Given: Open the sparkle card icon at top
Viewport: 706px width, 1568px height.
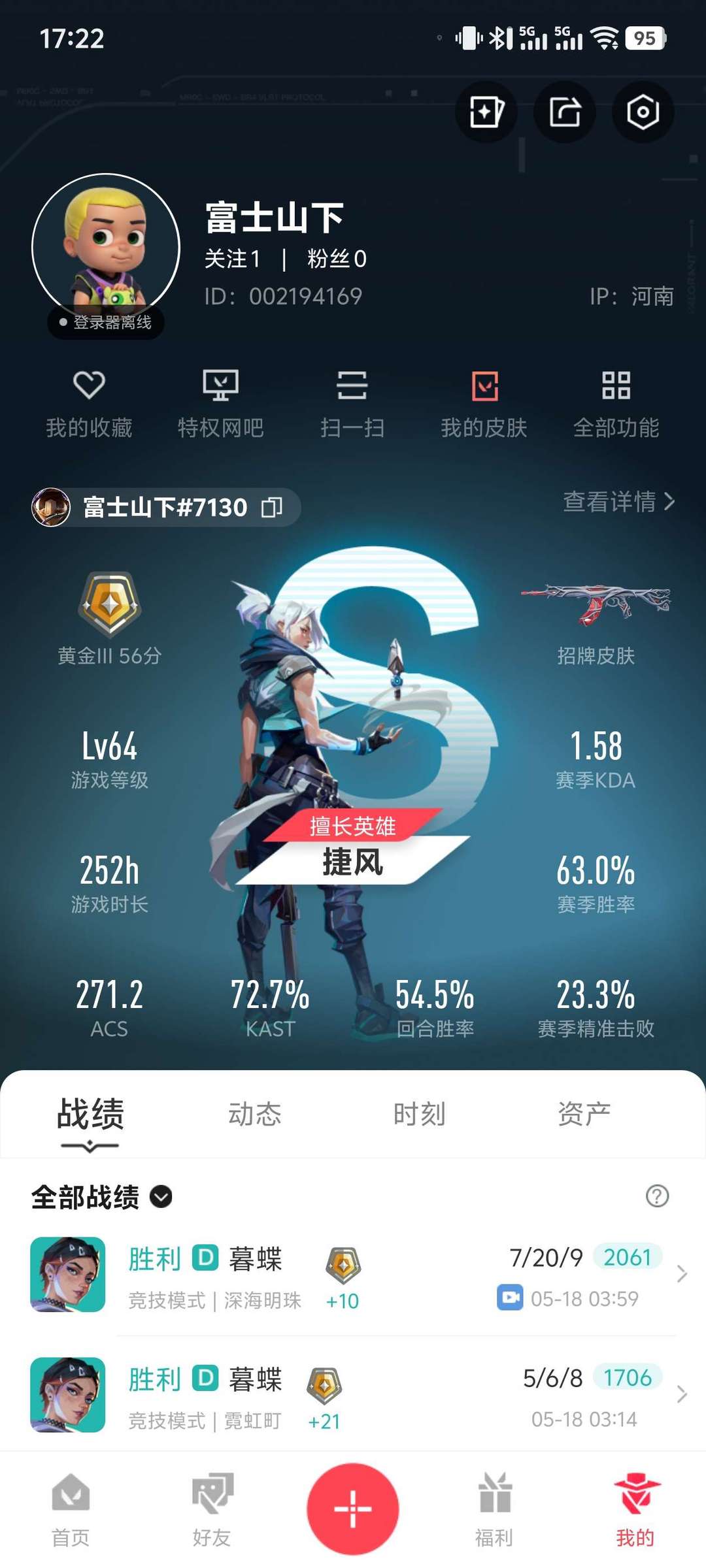Looking at the screenshot, I should pos(486,112).
